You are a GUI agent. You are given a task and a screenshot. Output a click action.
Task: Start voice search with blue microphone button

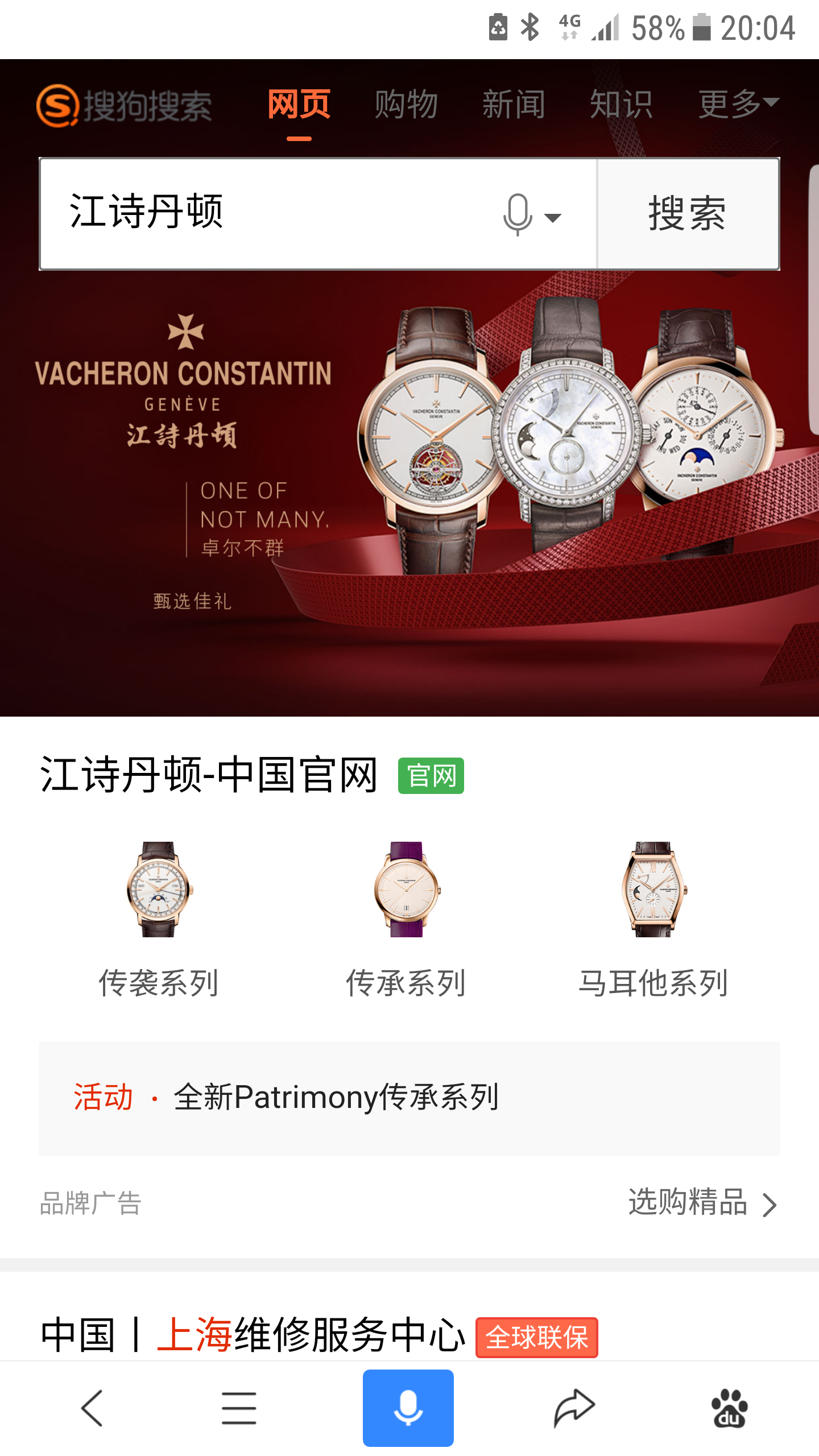[408, 1408]
